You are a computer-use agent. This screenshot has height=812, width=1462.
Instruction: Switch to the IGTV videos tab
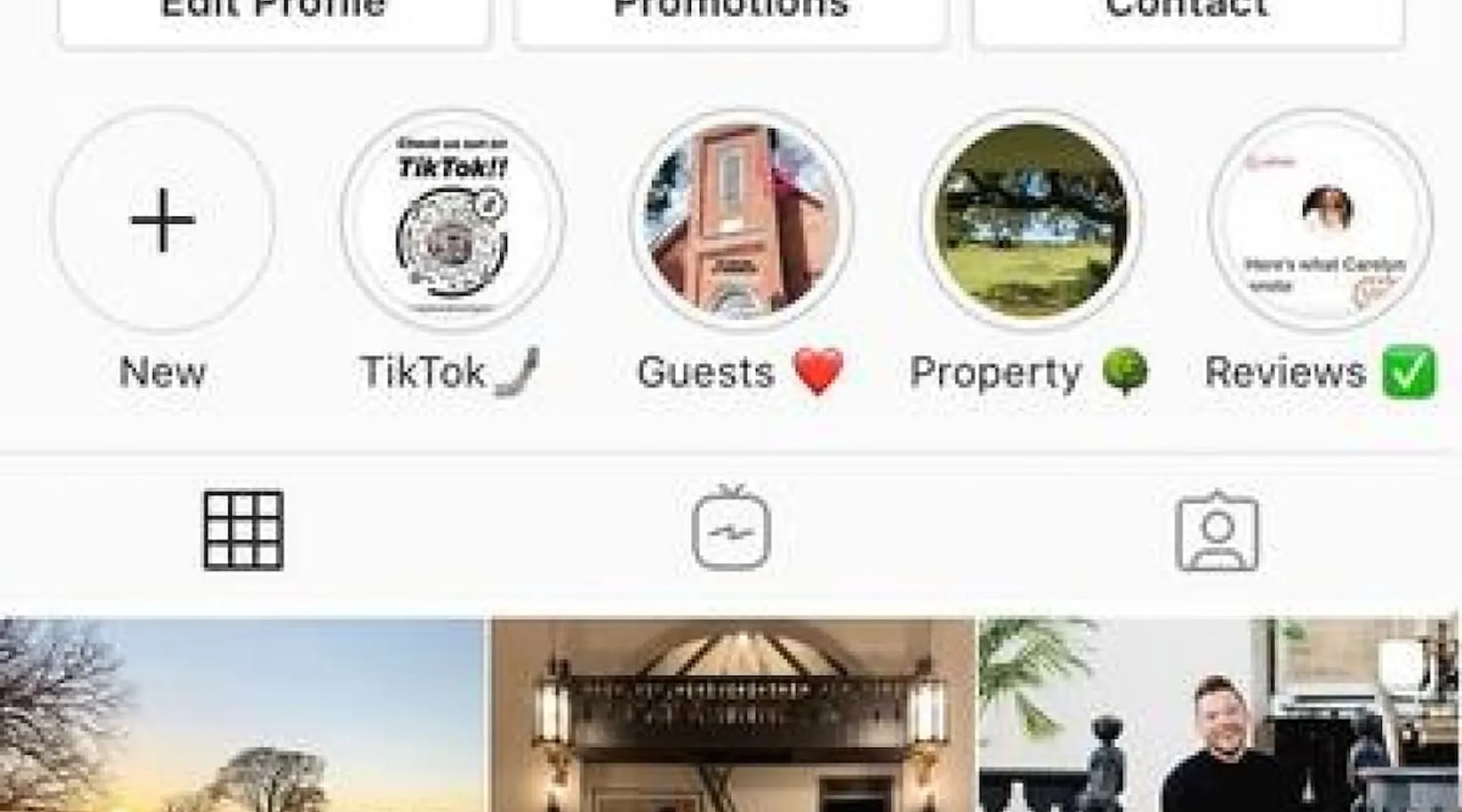(731, 530)
